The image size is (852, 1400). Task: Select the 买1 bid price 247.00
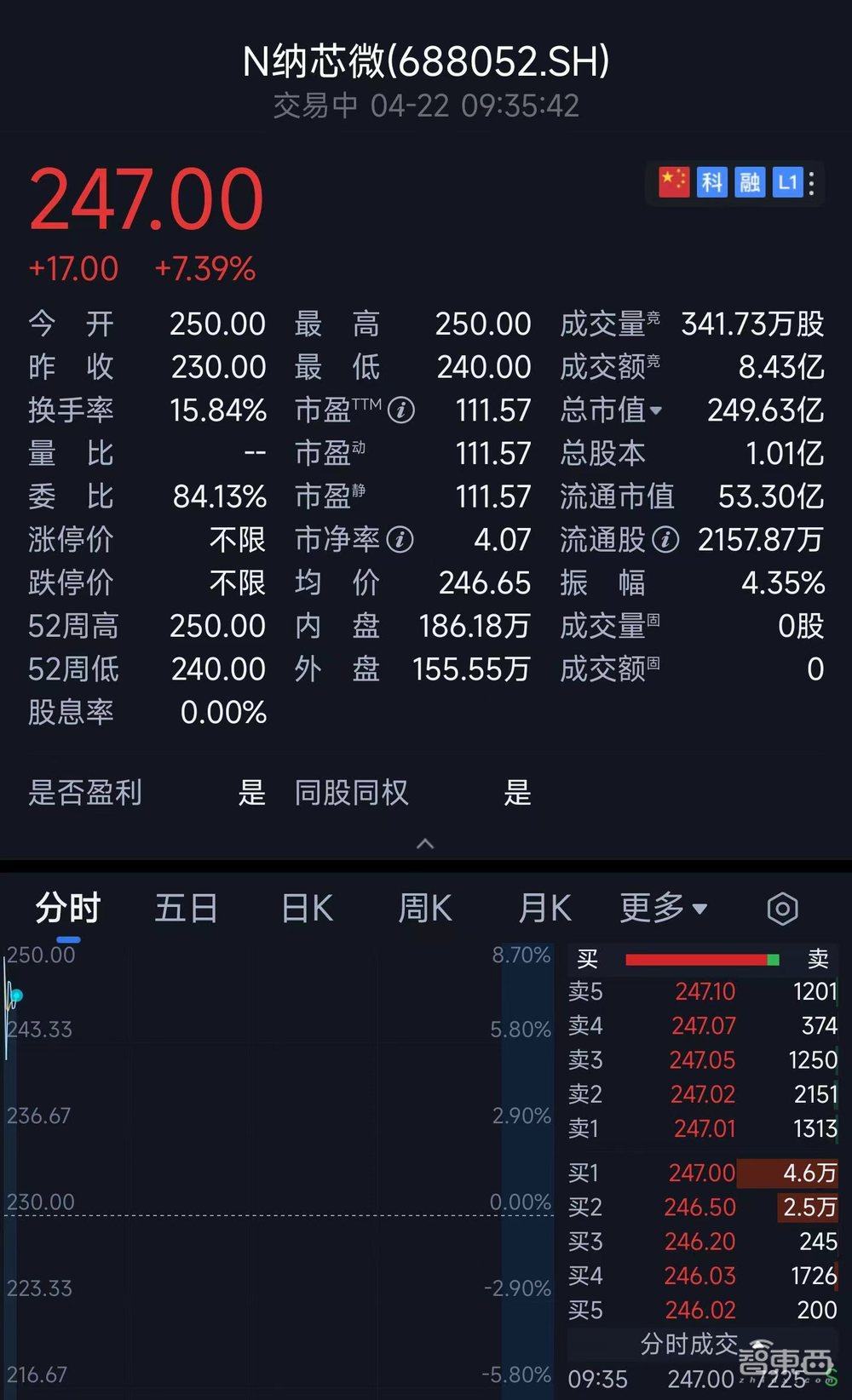[x=700, y=1173]
